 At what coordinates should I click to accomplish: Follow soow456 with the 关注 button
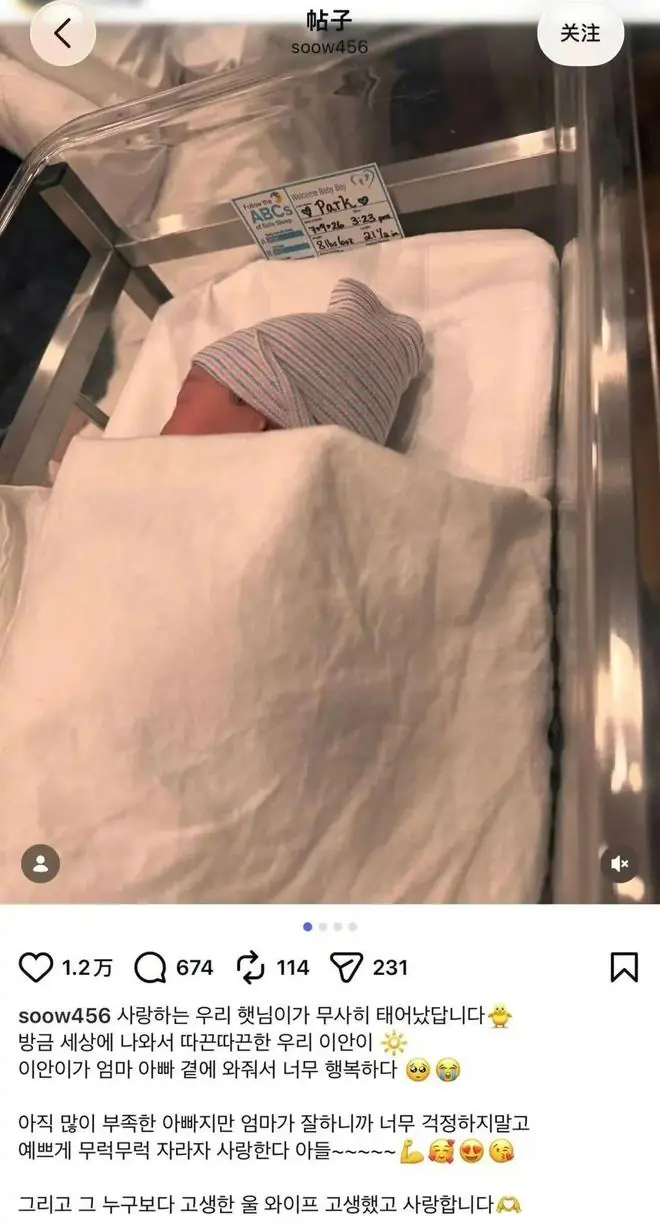580,34
